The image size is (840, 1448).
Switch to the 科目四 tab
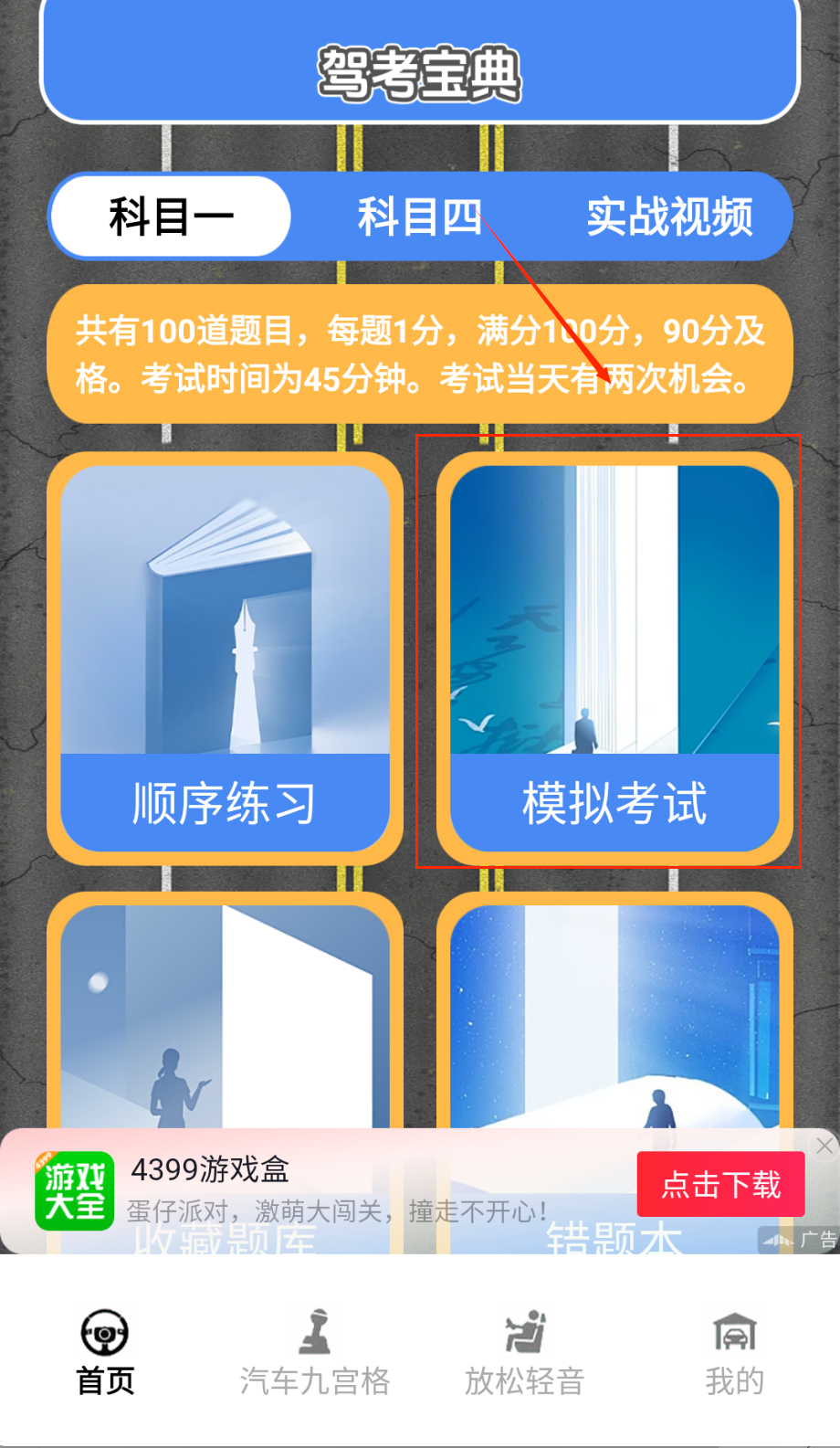click(x=419, y=217)
